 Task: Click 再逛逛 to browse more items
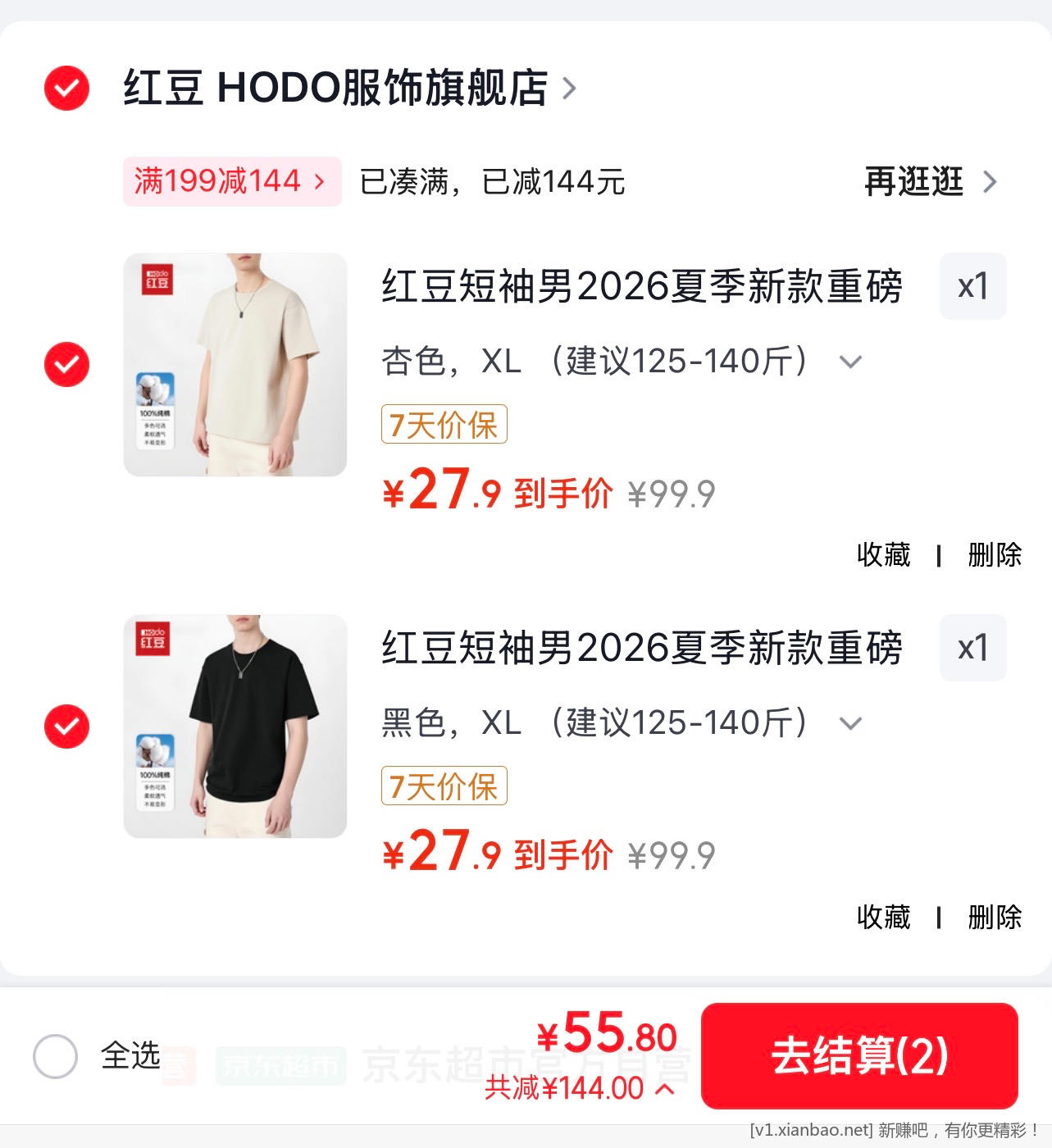[x=914, y=182]
